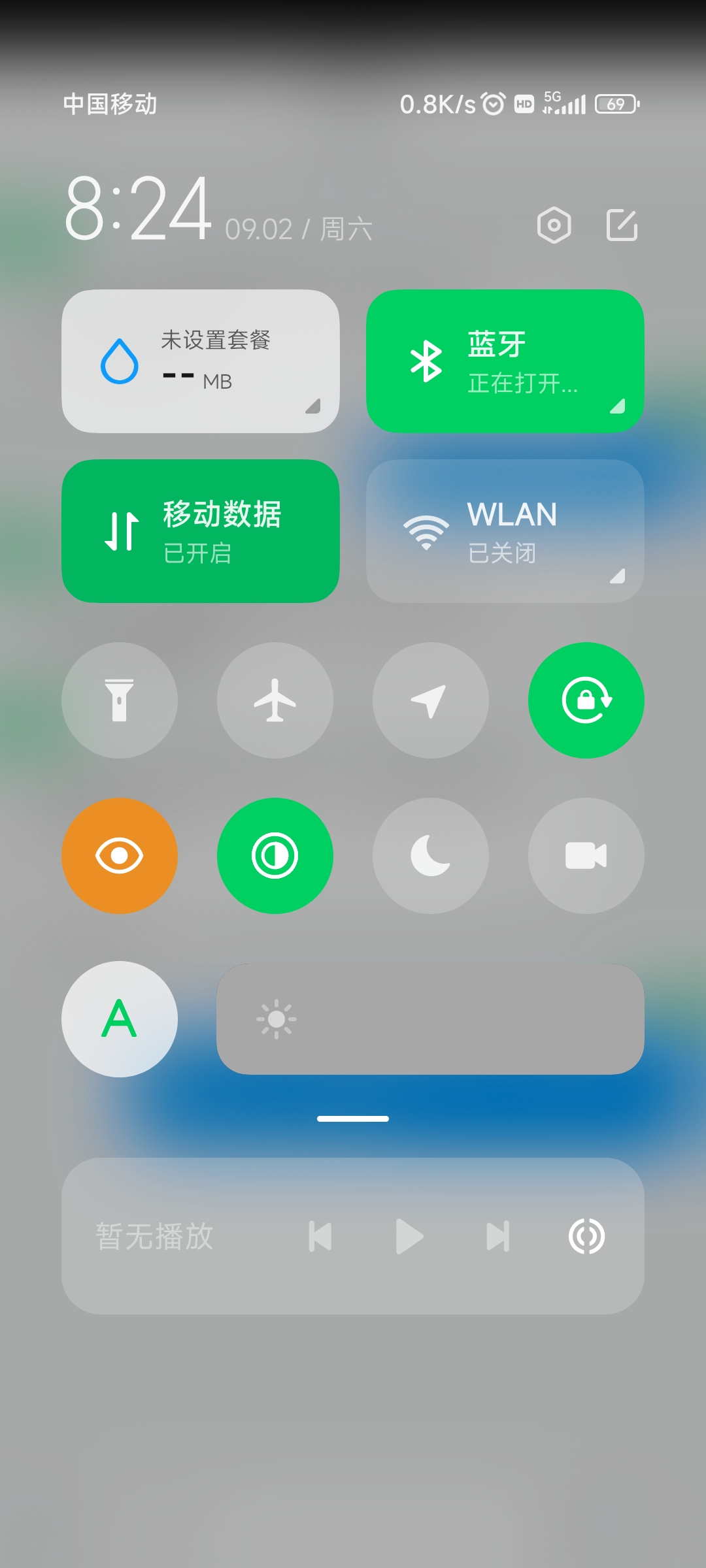Disable rotation lock

coord(586,700)
